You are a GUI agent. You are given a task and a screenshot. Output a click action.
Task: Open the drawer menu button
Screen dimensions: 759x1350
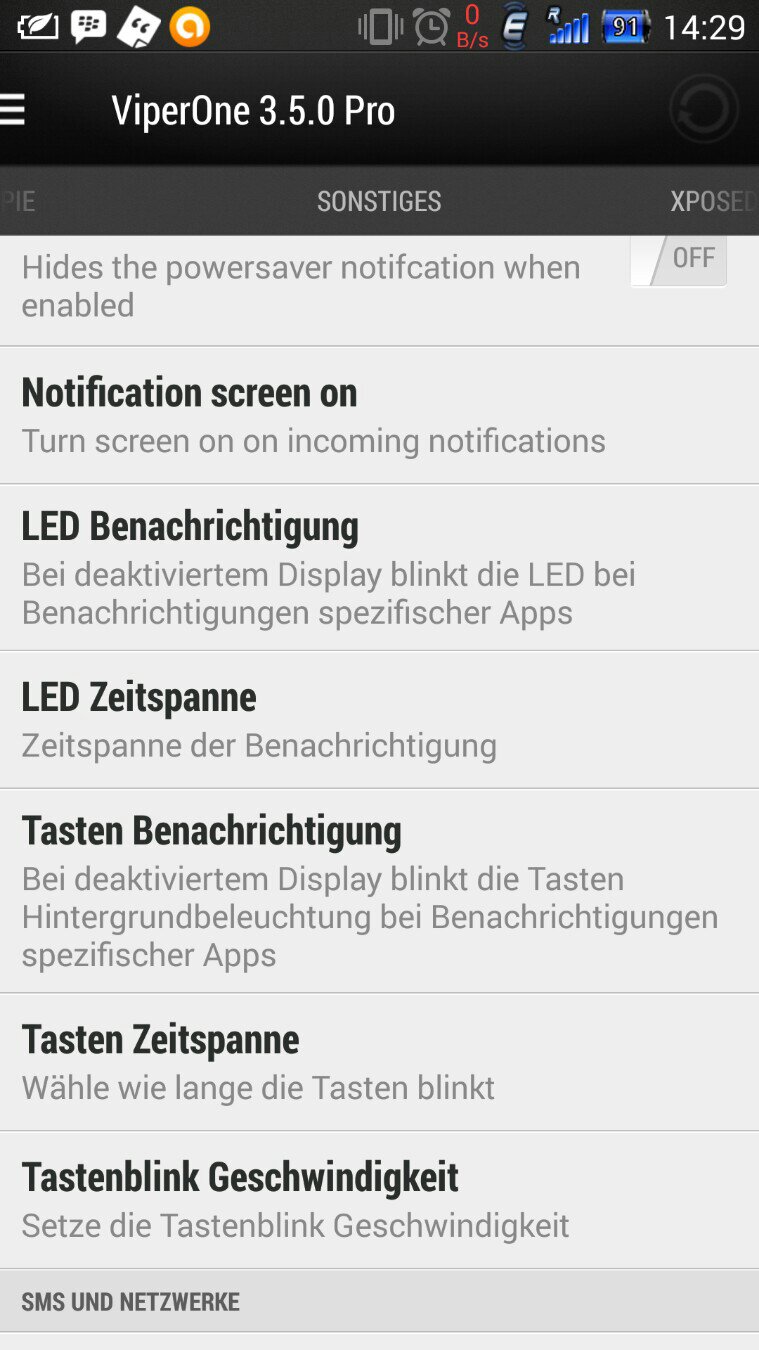[13, 110]
